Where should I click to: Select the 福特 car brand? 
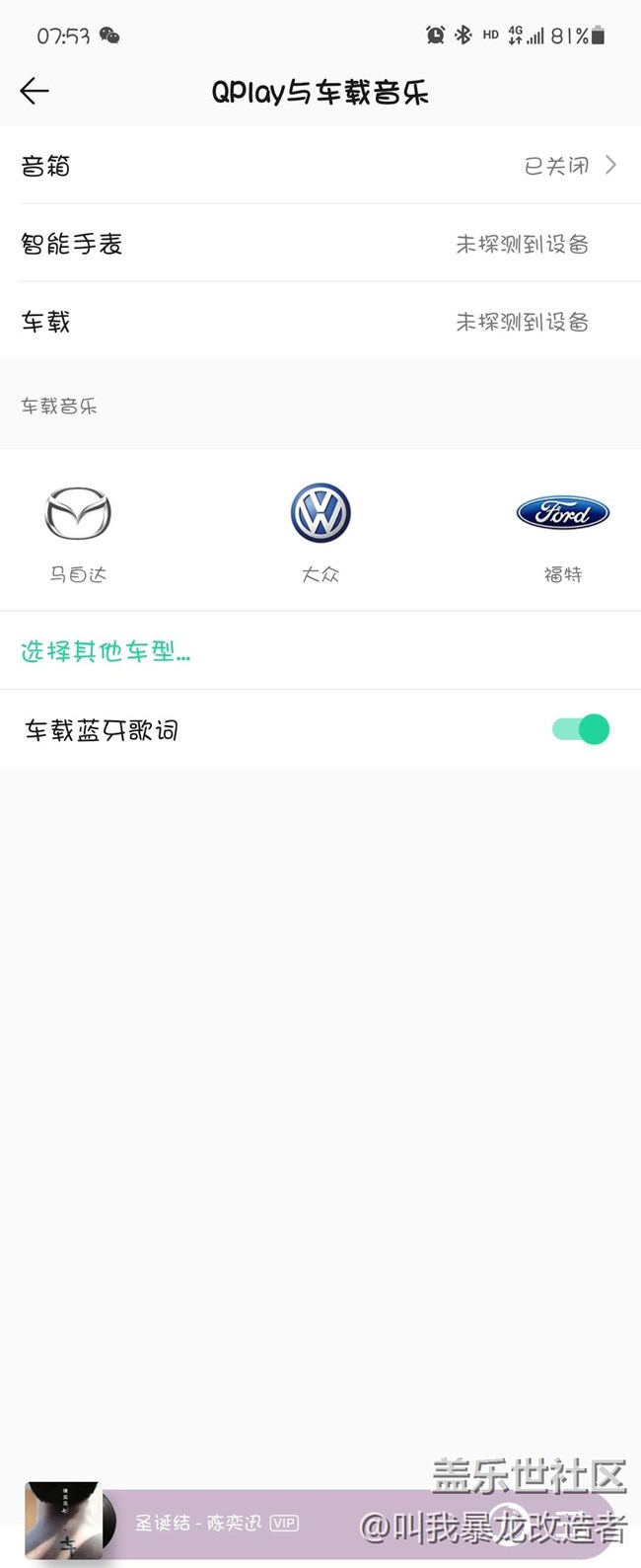coord(563,530)
